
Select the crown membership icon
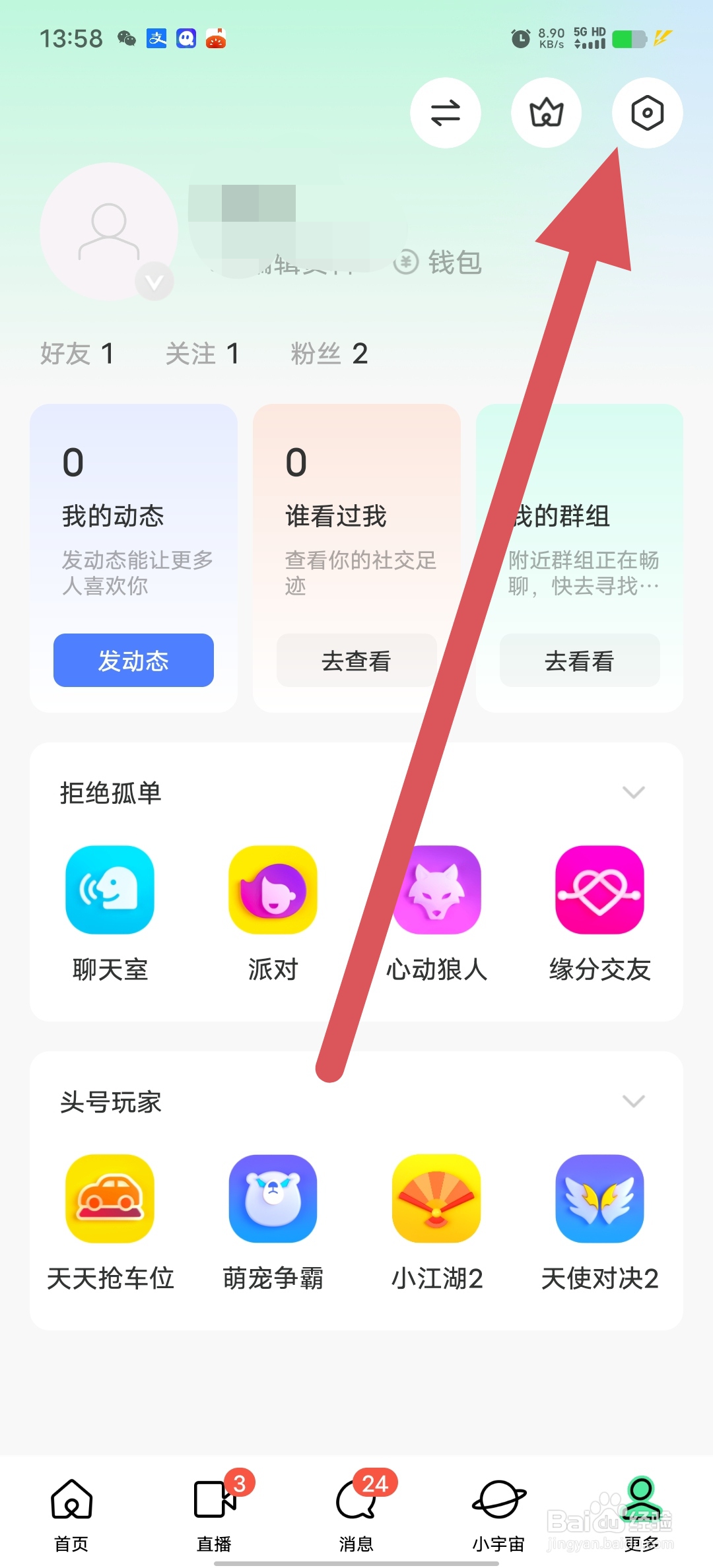(x=546, y=113)
